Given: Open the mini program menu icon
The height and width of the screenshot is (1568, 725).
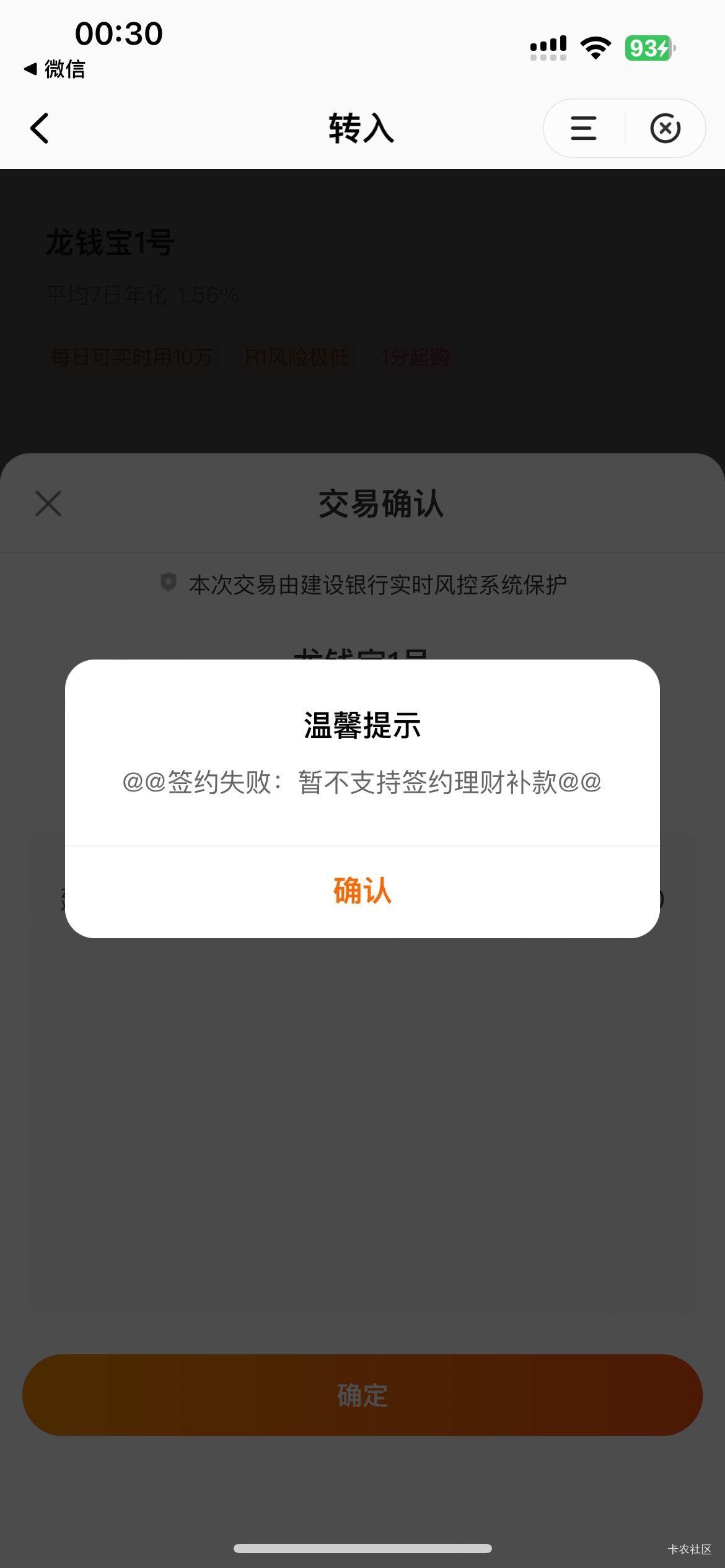Looking at the screenshot, I should 583,128.
